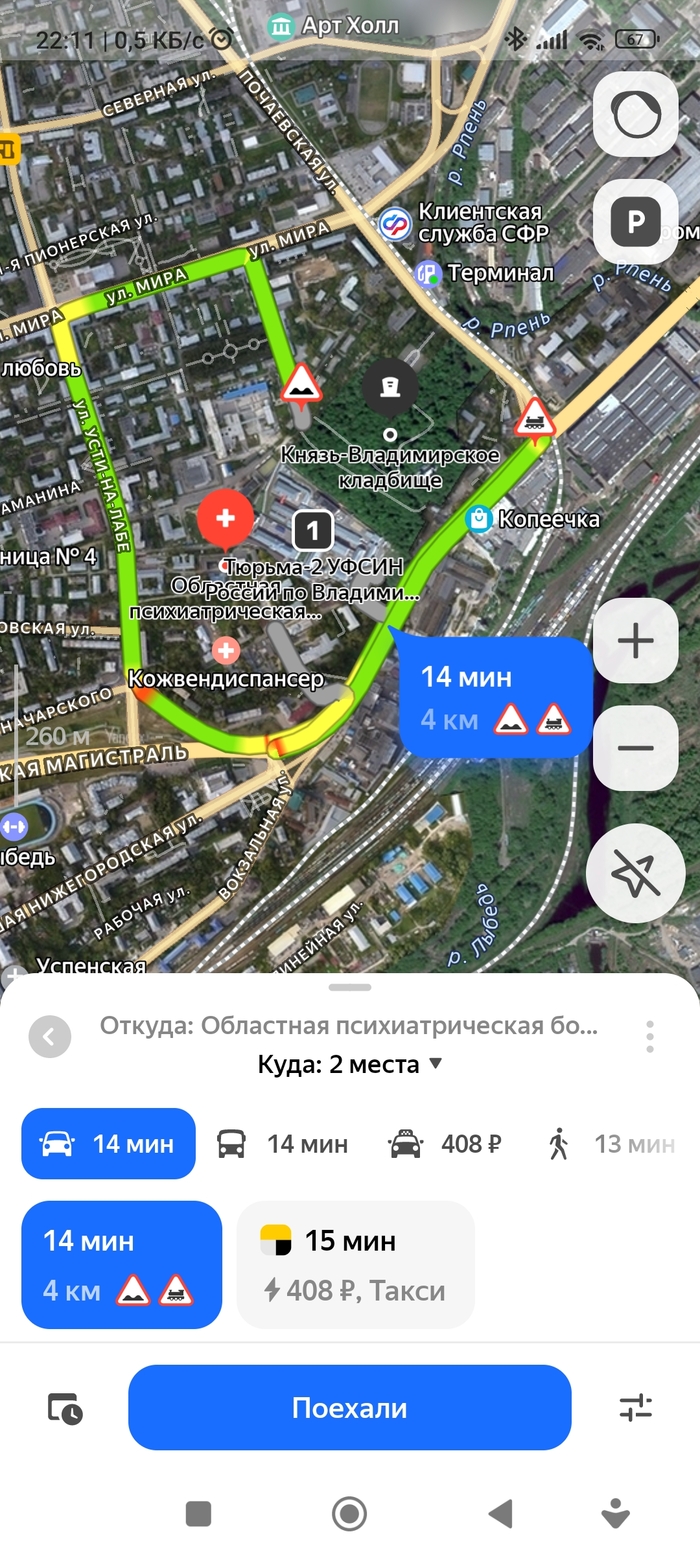700x1556 pixels.
Task: Zoom out the map
Action: pyautogui.click(x=635, y=748)
